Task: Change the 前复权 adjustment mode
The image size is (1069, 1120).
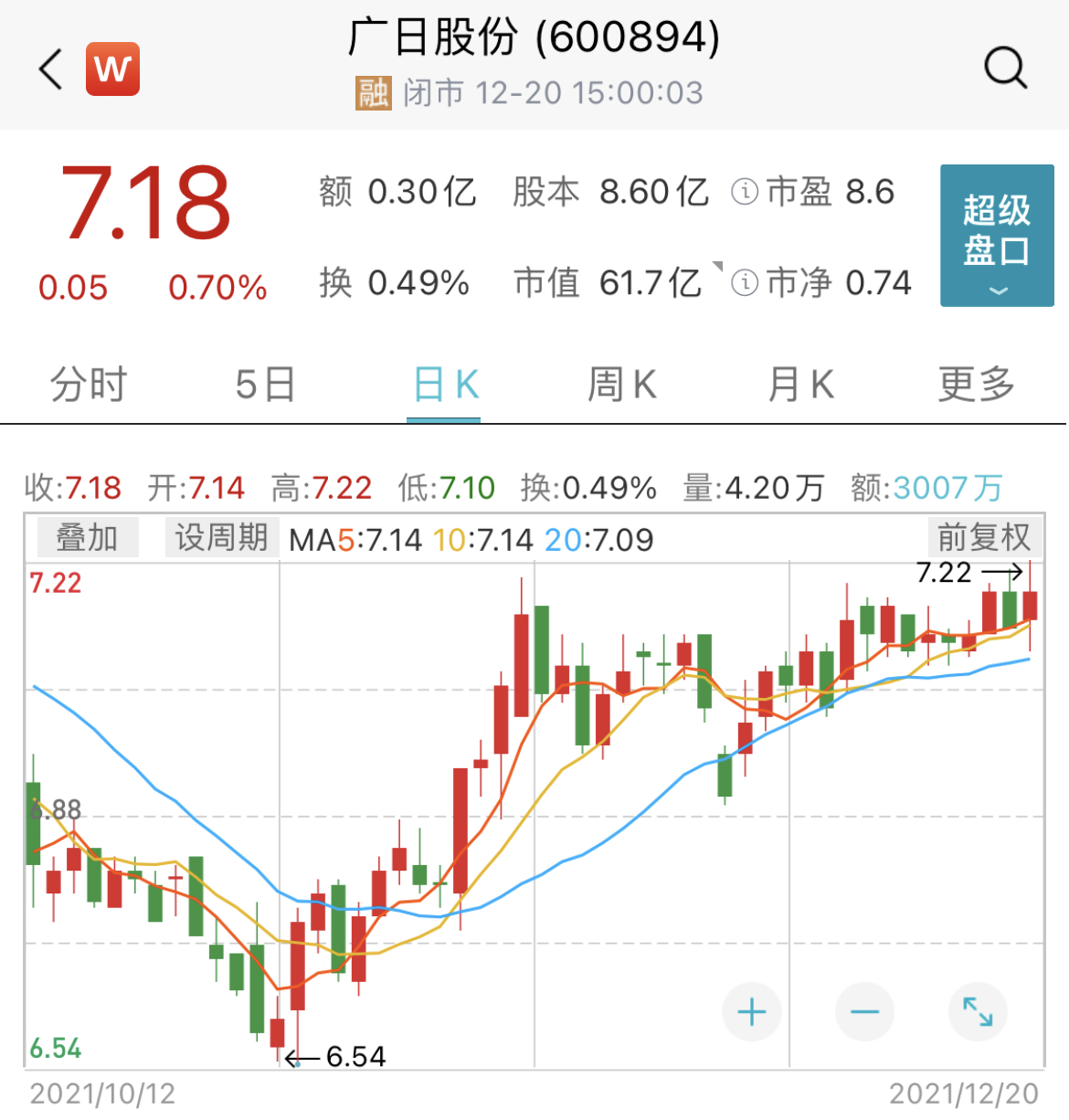Action: [x=984, y=537]
